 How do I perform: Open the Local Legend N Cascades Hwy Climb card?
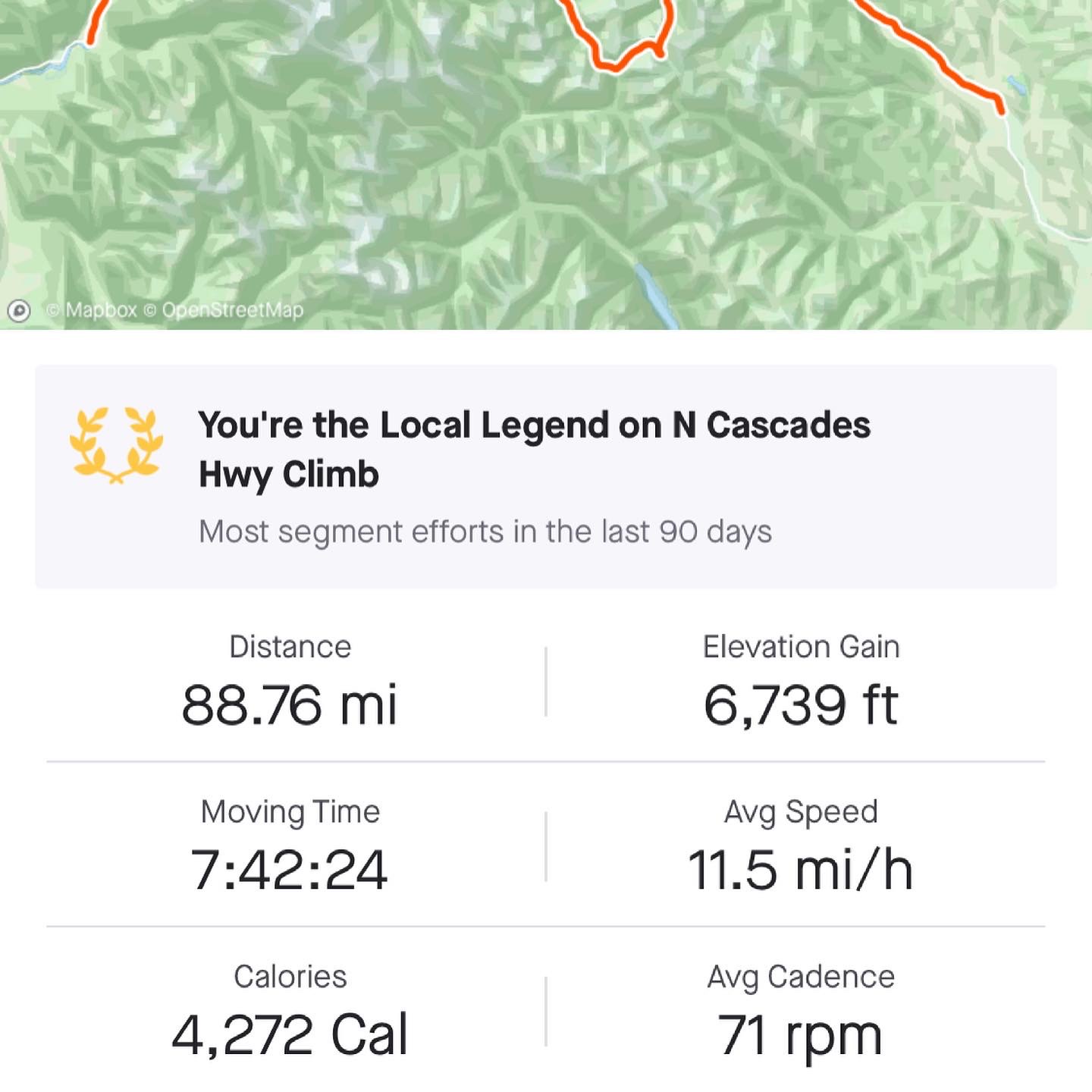click(544, 476)
